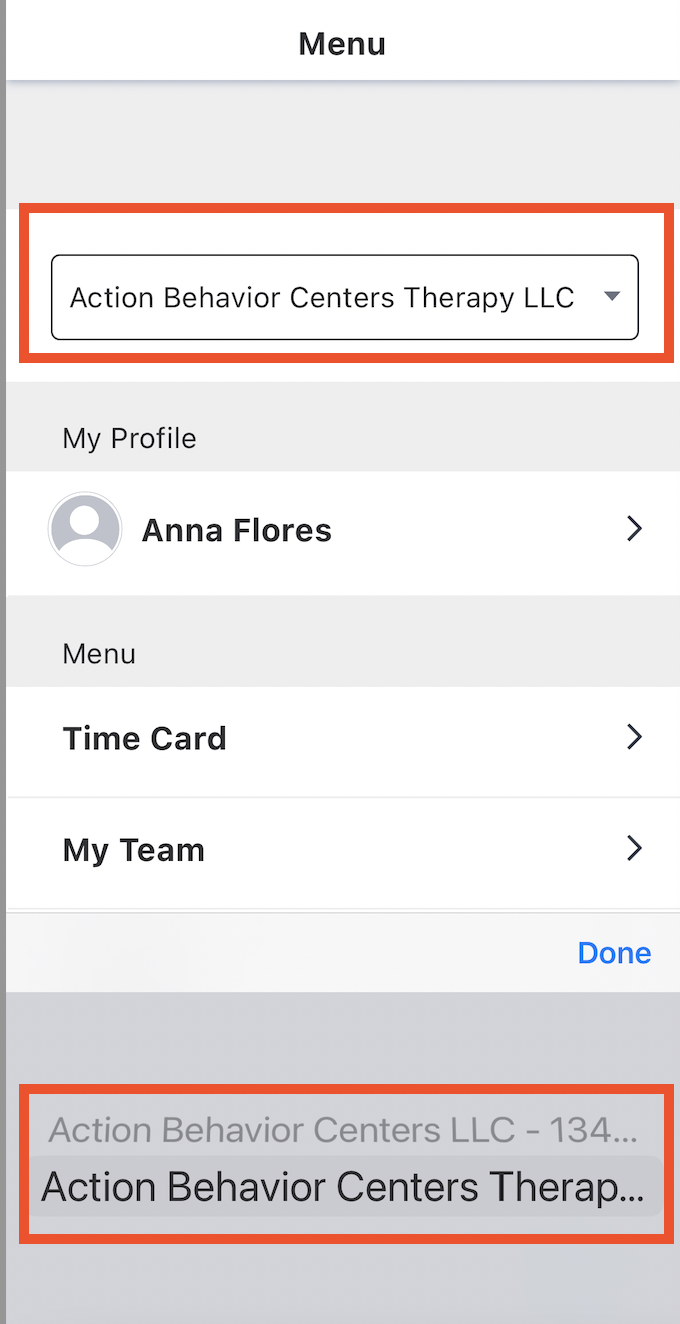This screenshot has height=1324, width=680.
Task: Open My Team
Action: tap(344, 851)
